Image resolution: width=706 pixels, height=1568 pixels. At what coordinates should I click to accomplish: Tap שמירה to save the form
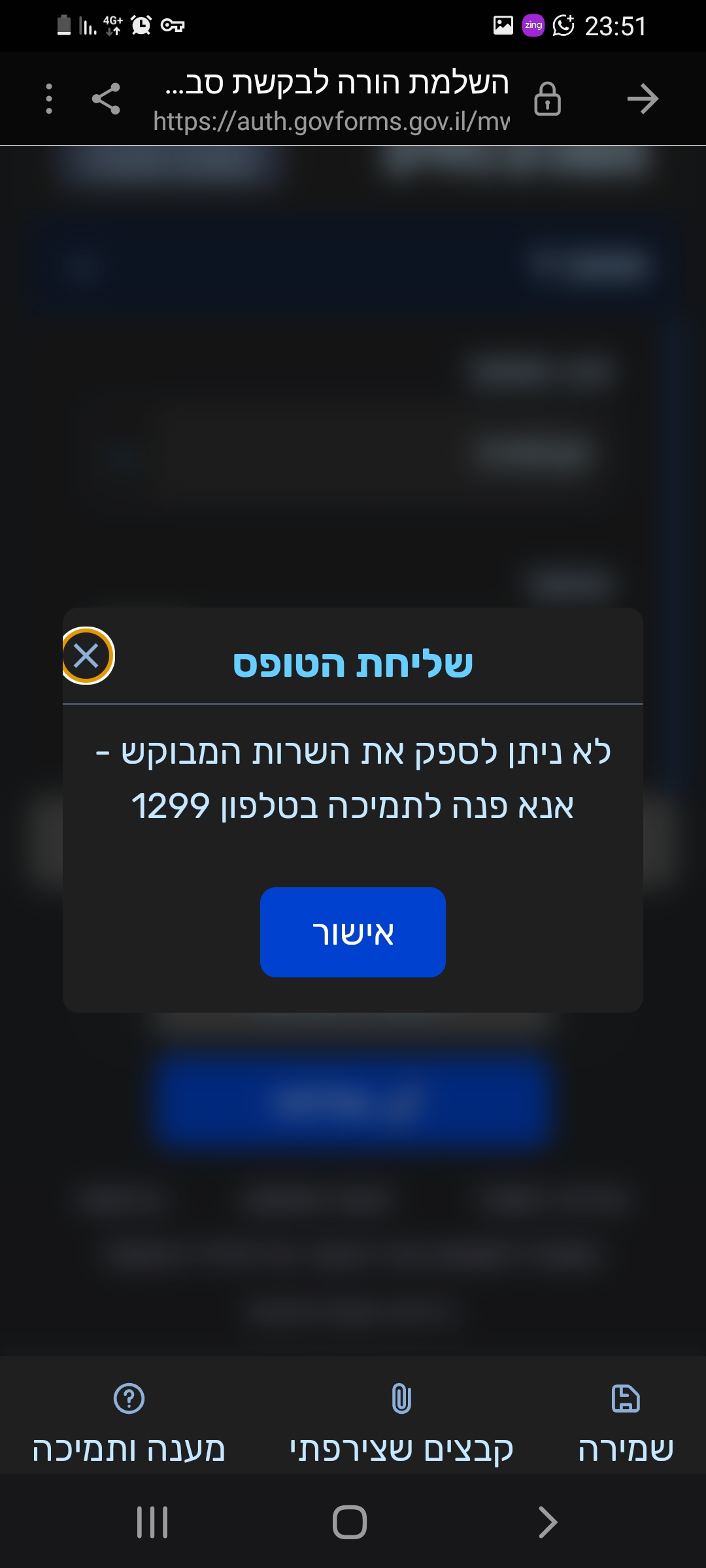(626, 1424)
